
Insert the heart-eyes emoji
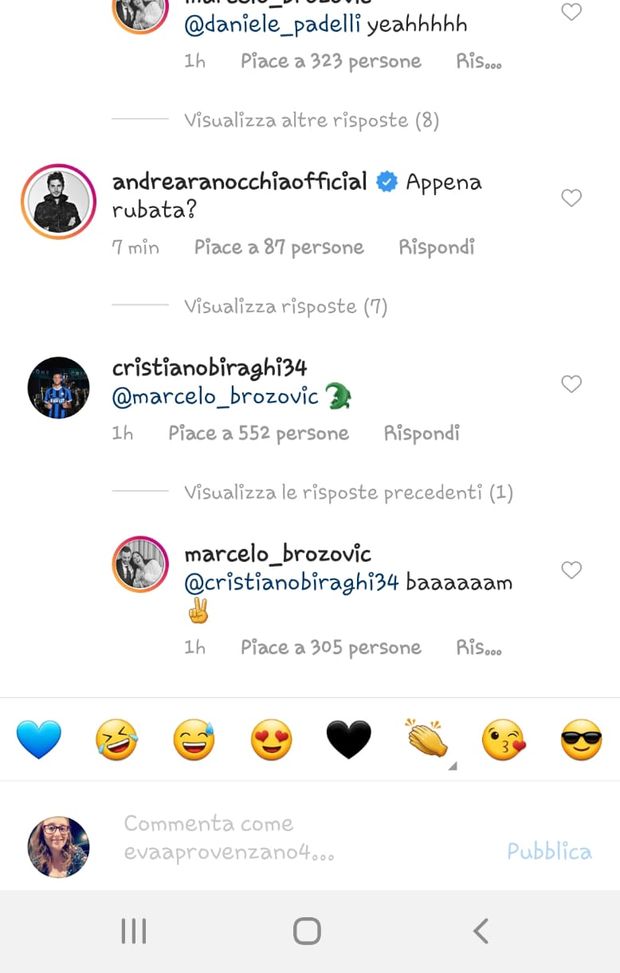271,741
